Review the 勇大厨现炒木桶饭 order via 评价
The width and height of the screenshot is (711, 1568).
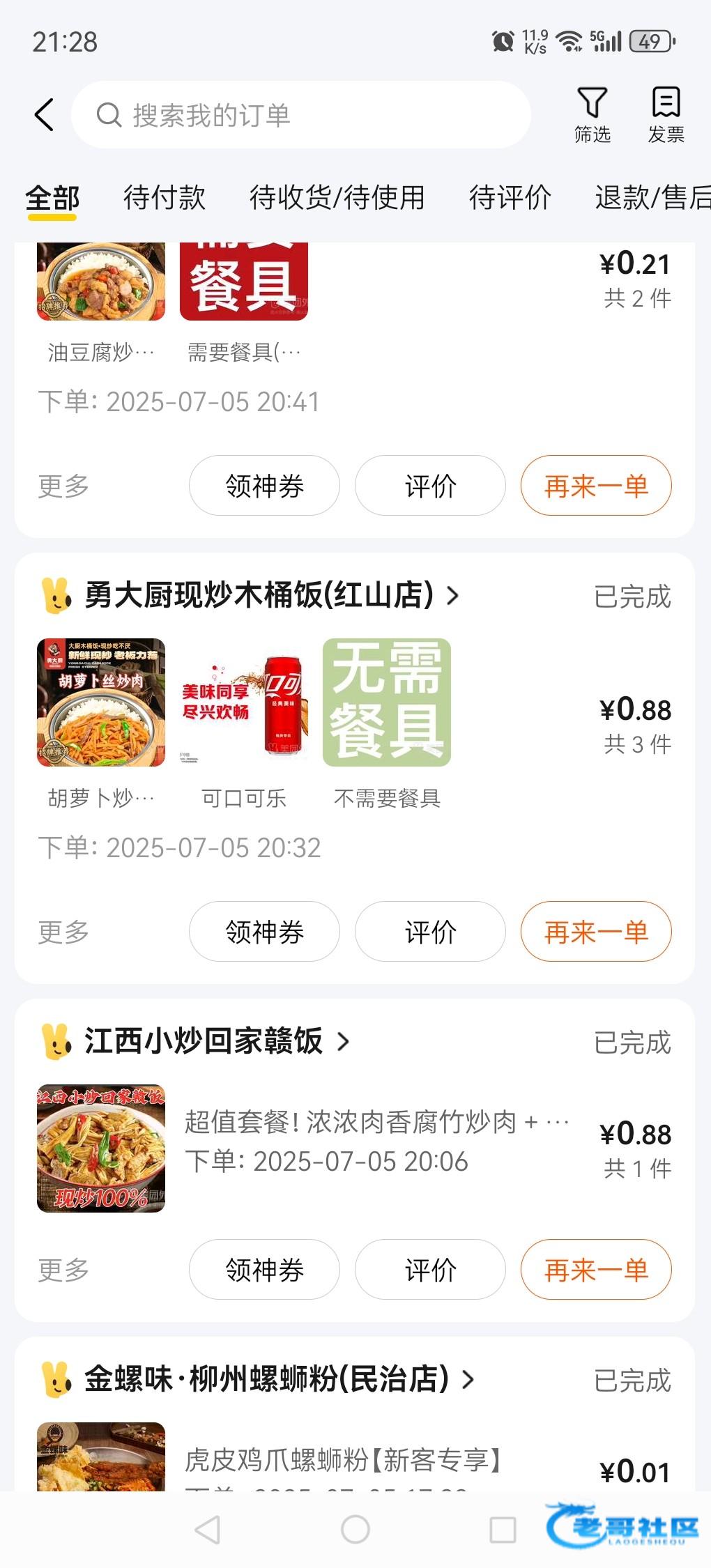pos(430,932)
